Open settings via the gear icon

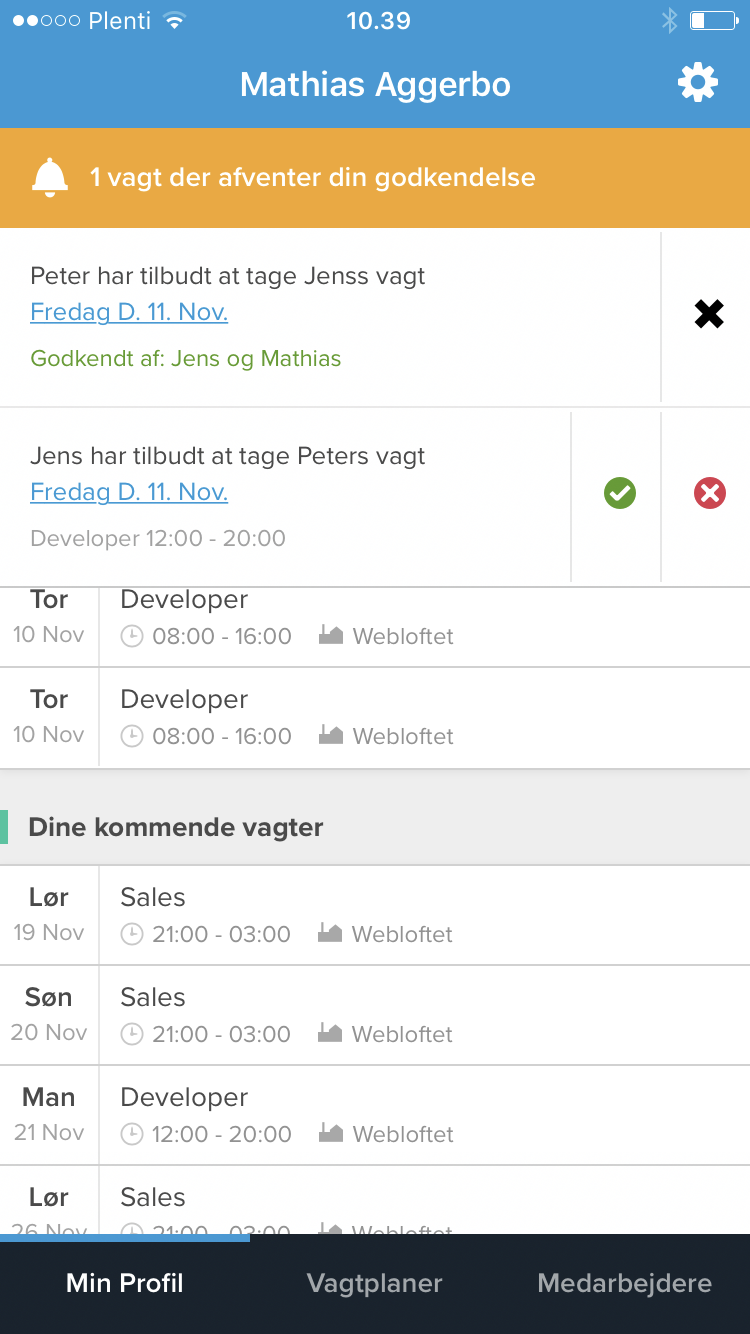coord(697,83)
